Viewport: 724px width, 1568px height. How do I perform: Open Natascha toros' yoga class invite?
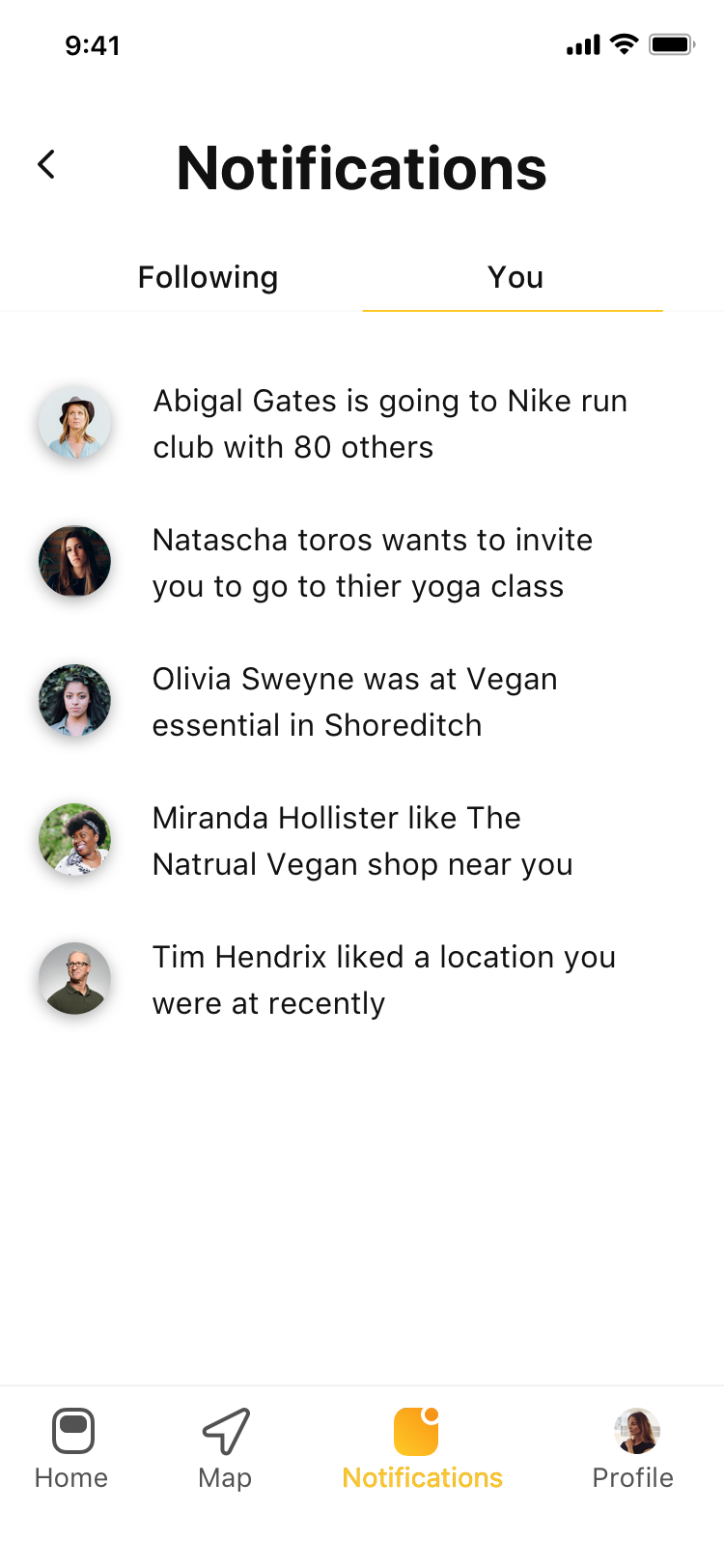362,563
